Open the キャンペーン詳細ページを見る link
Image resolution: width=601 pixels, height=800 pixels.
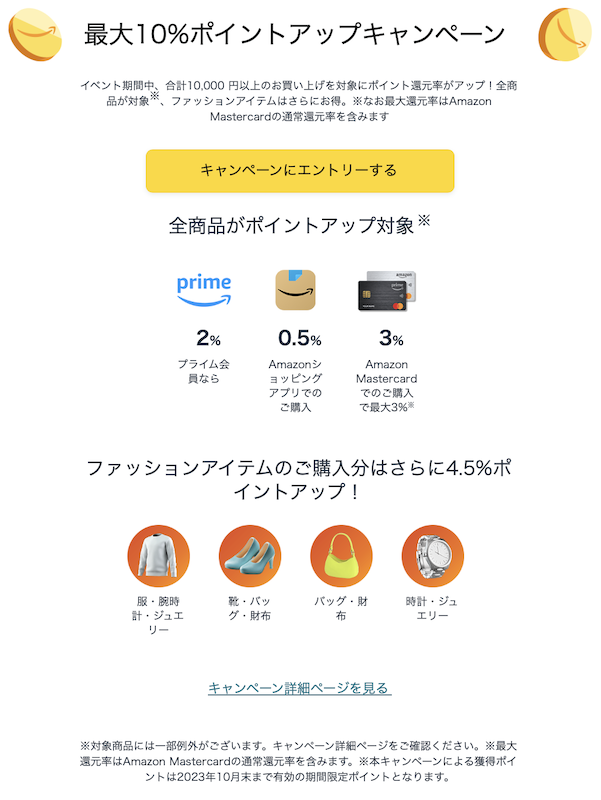(x=300, y=688)
